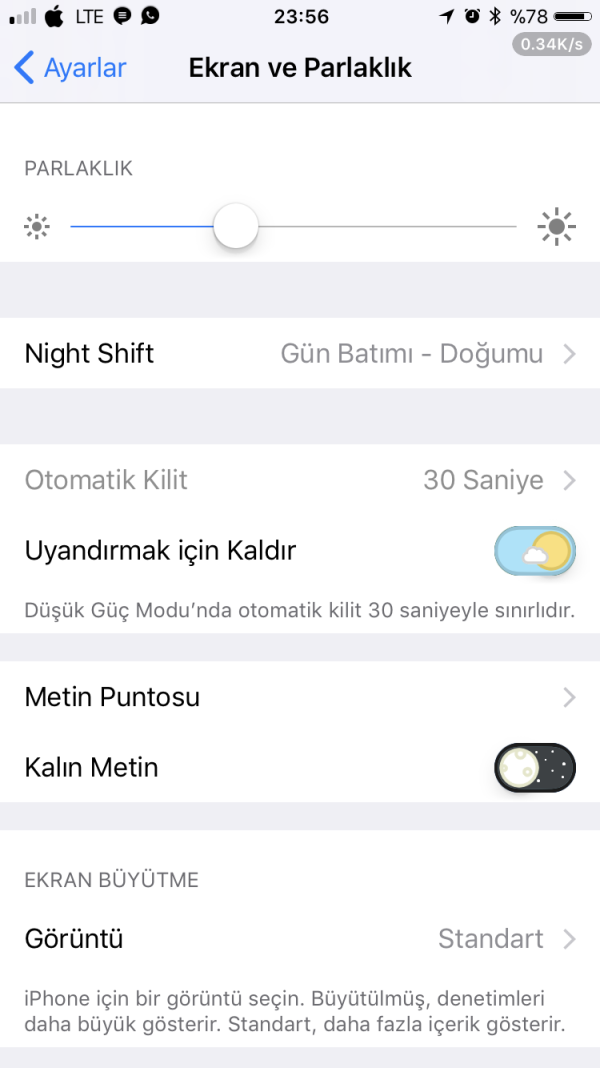Open Night Shift settings
The height and width of the screenshot is (1068, 600).
300,354
